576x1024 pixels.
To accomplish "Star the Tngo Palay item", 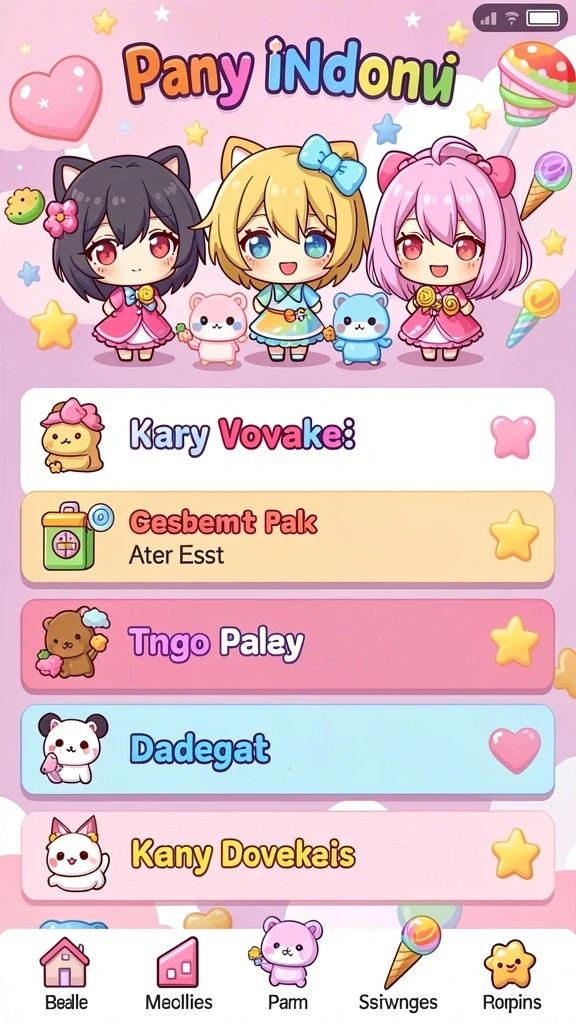I will point(515,641).
